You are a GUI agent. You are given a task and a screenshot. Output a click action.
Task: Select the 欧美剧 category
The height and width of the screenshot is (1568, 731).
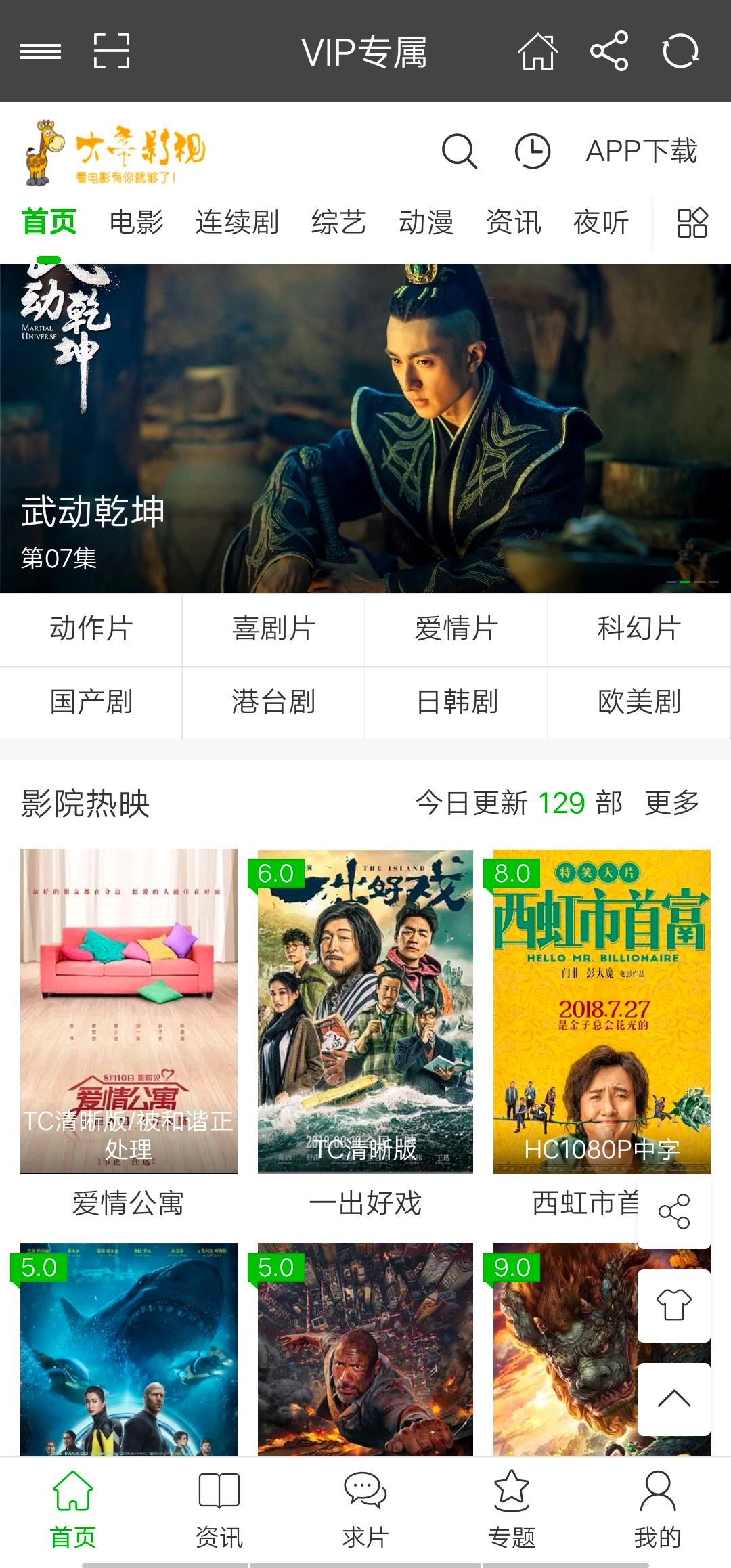click(x=639, y=702)
